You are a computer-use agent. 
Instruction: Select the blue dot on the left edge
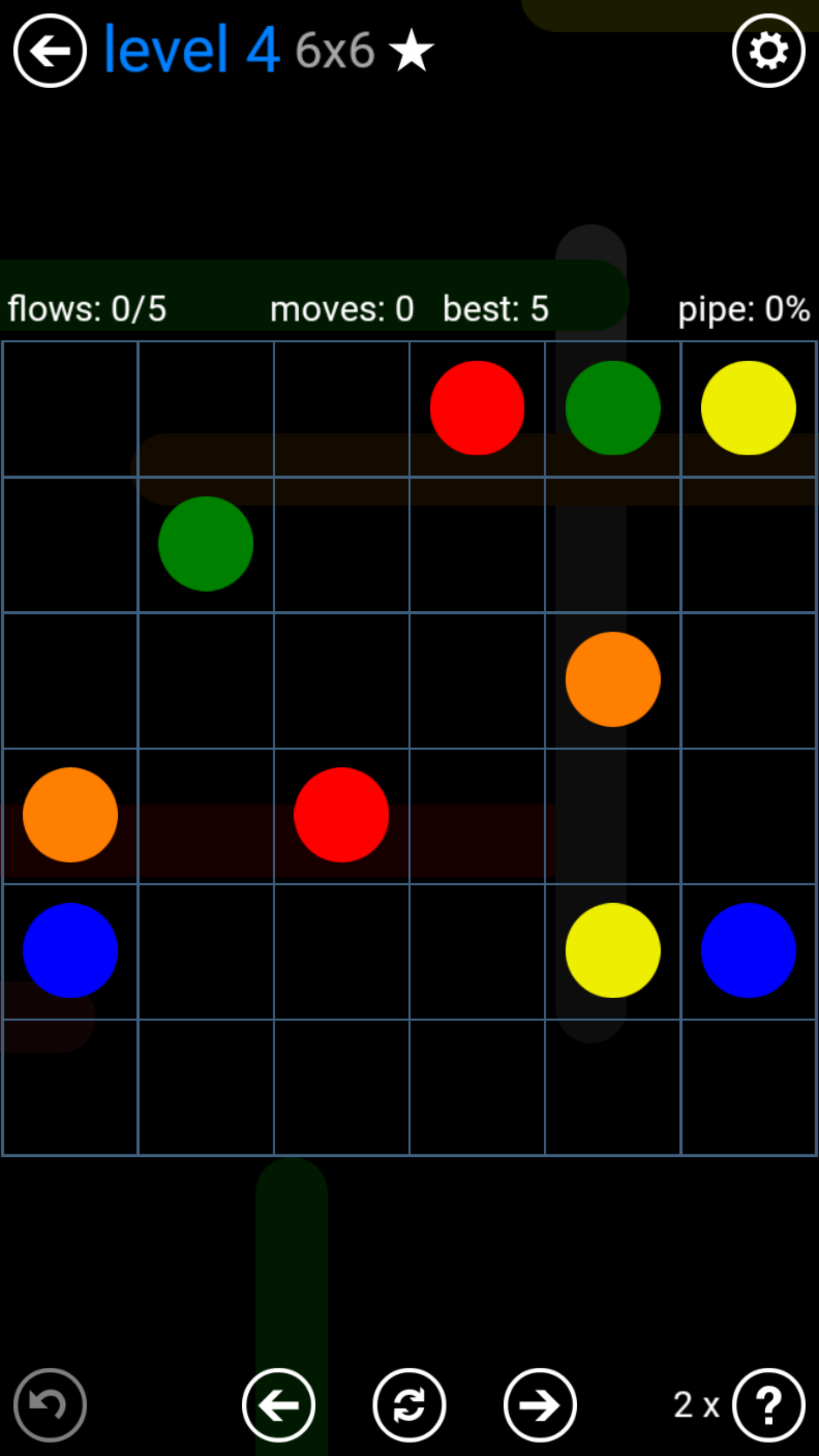tap(71, 950)
